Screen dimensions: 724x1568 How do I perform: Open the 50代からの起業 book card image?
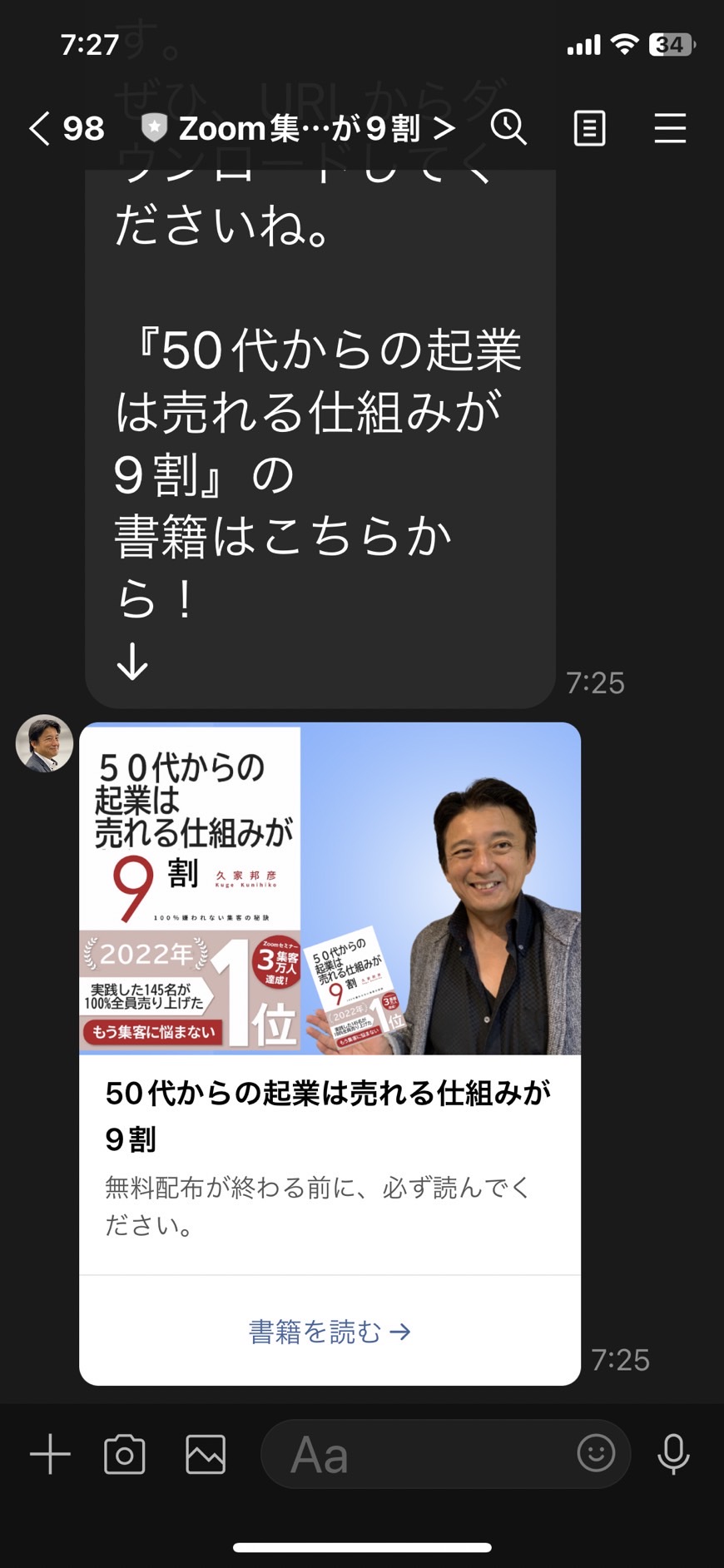click(x=330, y=889)
